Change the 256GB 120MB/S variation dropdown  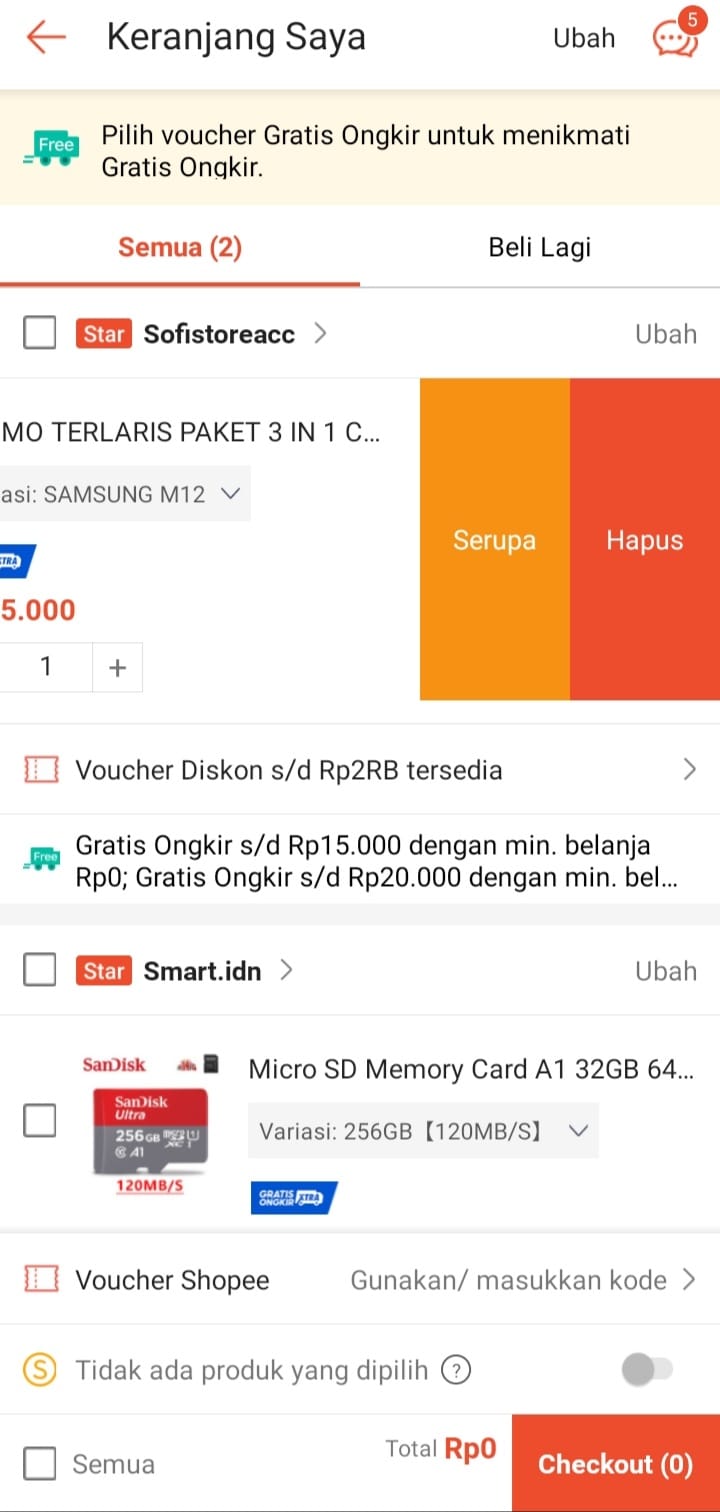coord(422,1131)
